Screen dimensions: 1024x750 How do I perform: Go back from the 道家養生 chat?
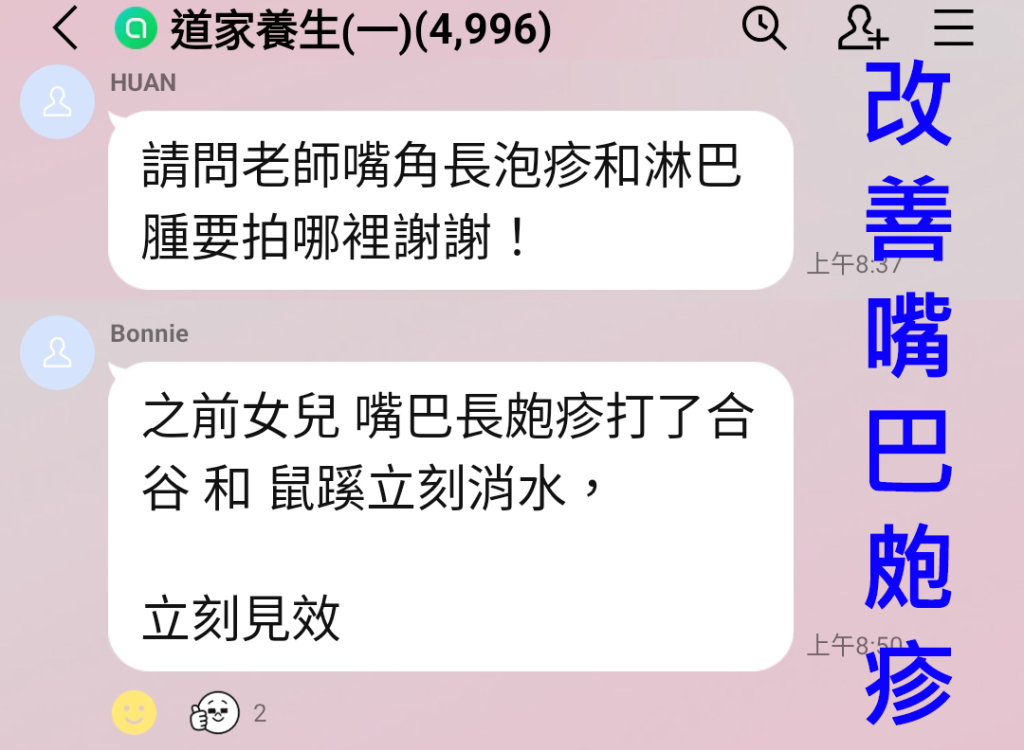(x=66, y=29)
